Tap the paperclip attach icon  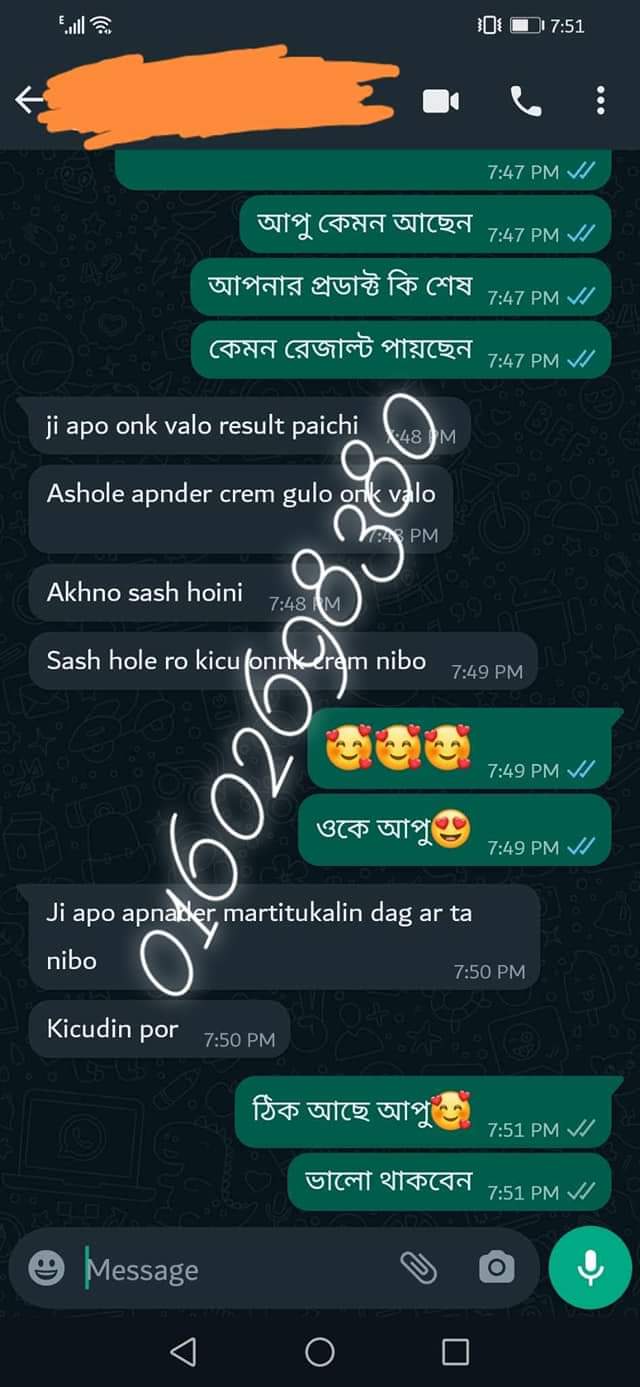418,1268
